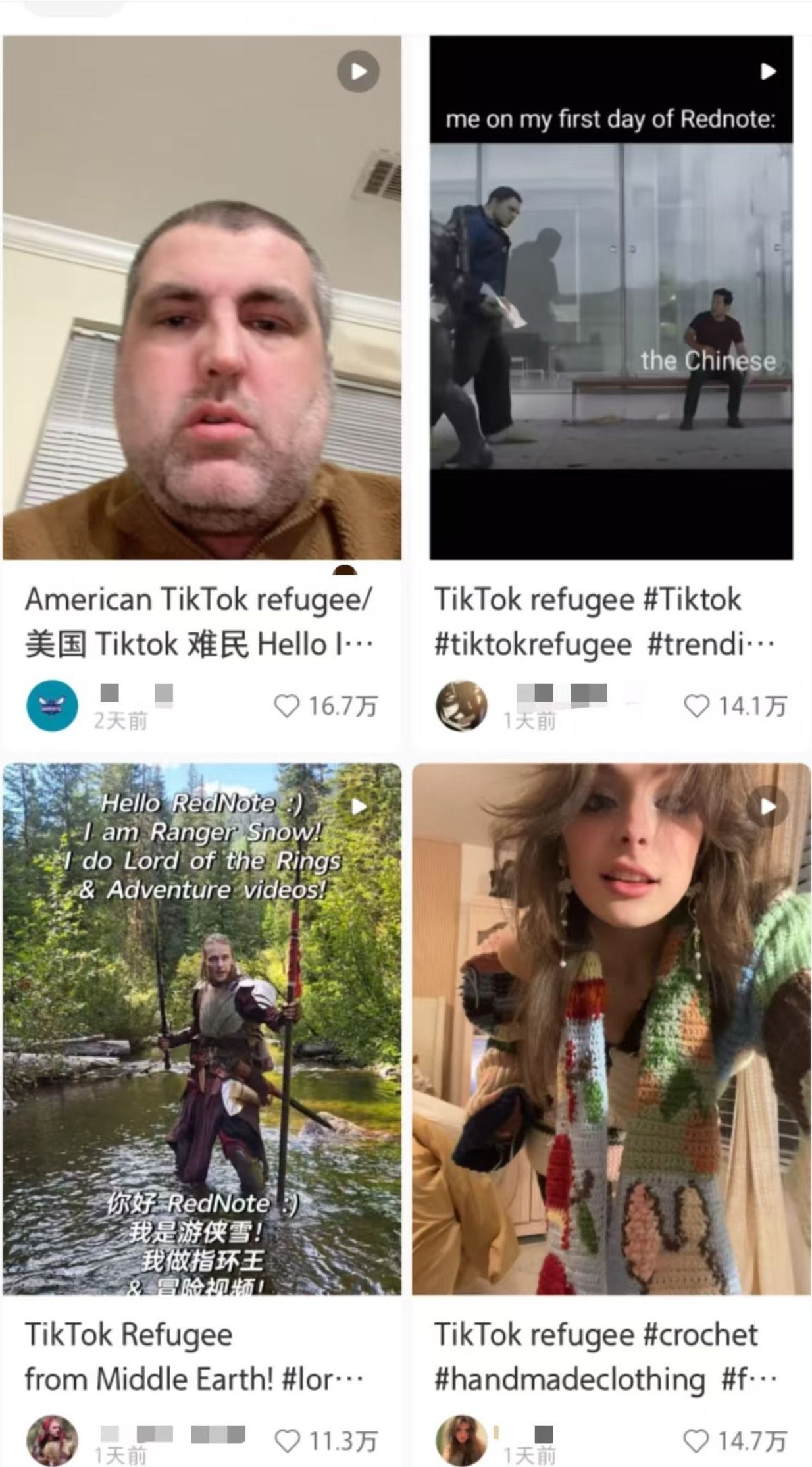Open the 'first day of Rednote' video
This screenshot has width=812, height=1467.
coord(611,297)
